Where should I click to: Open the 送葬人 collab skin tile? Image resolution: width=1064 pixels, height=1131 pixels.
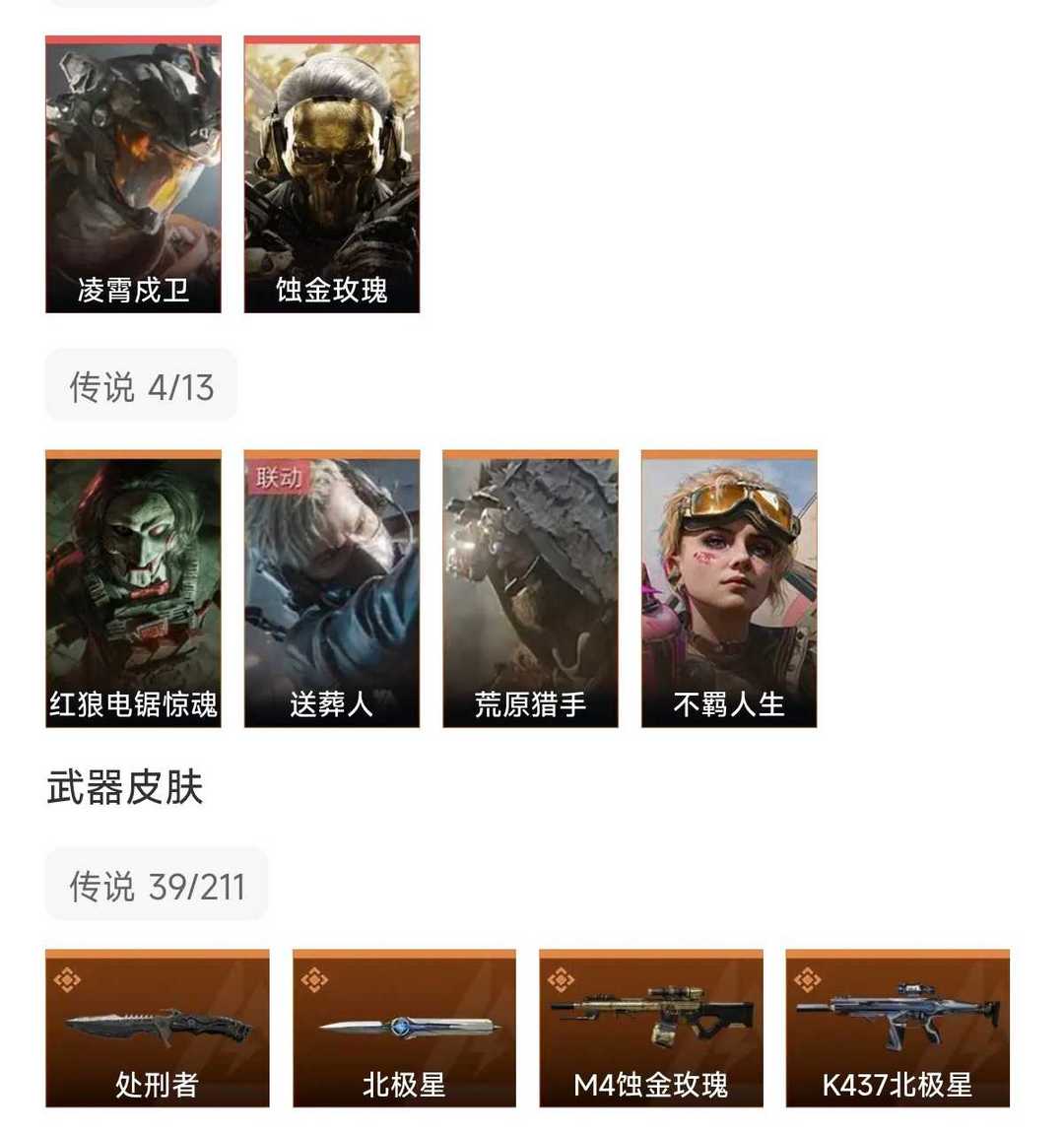[332, 589]
